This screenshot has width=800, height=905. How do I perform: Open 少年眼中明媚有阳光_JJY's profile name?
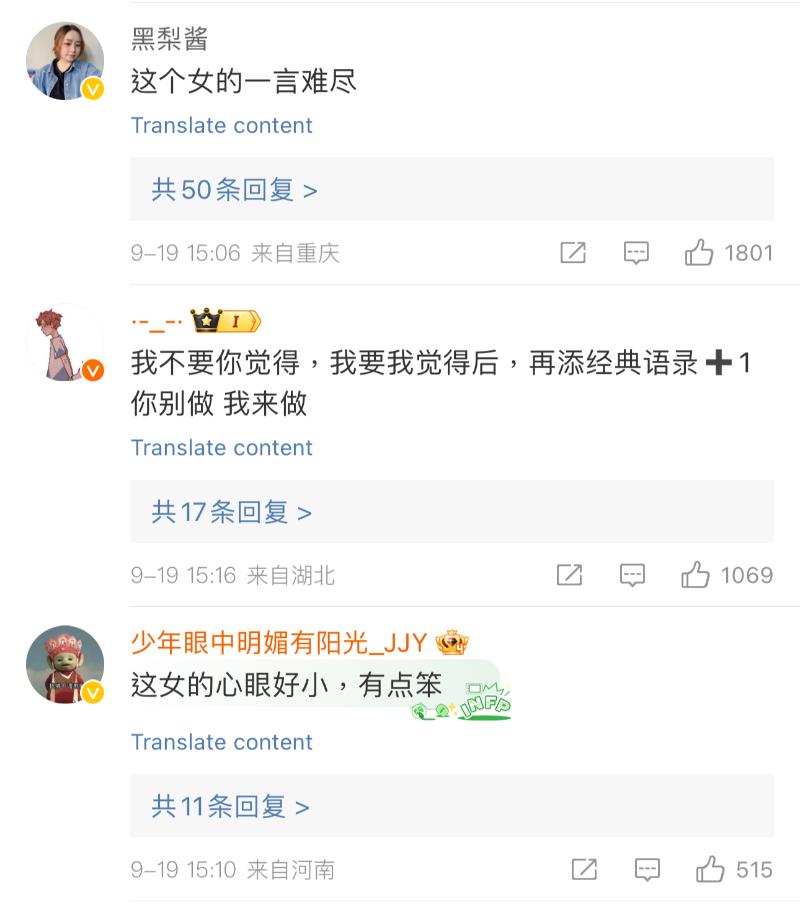pos(279,643)
